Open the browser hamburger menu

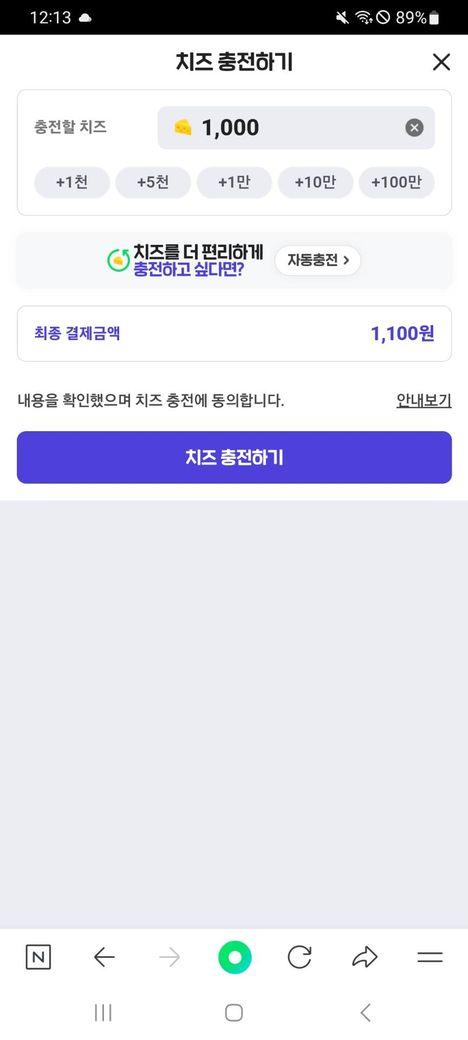pos(430,957)
